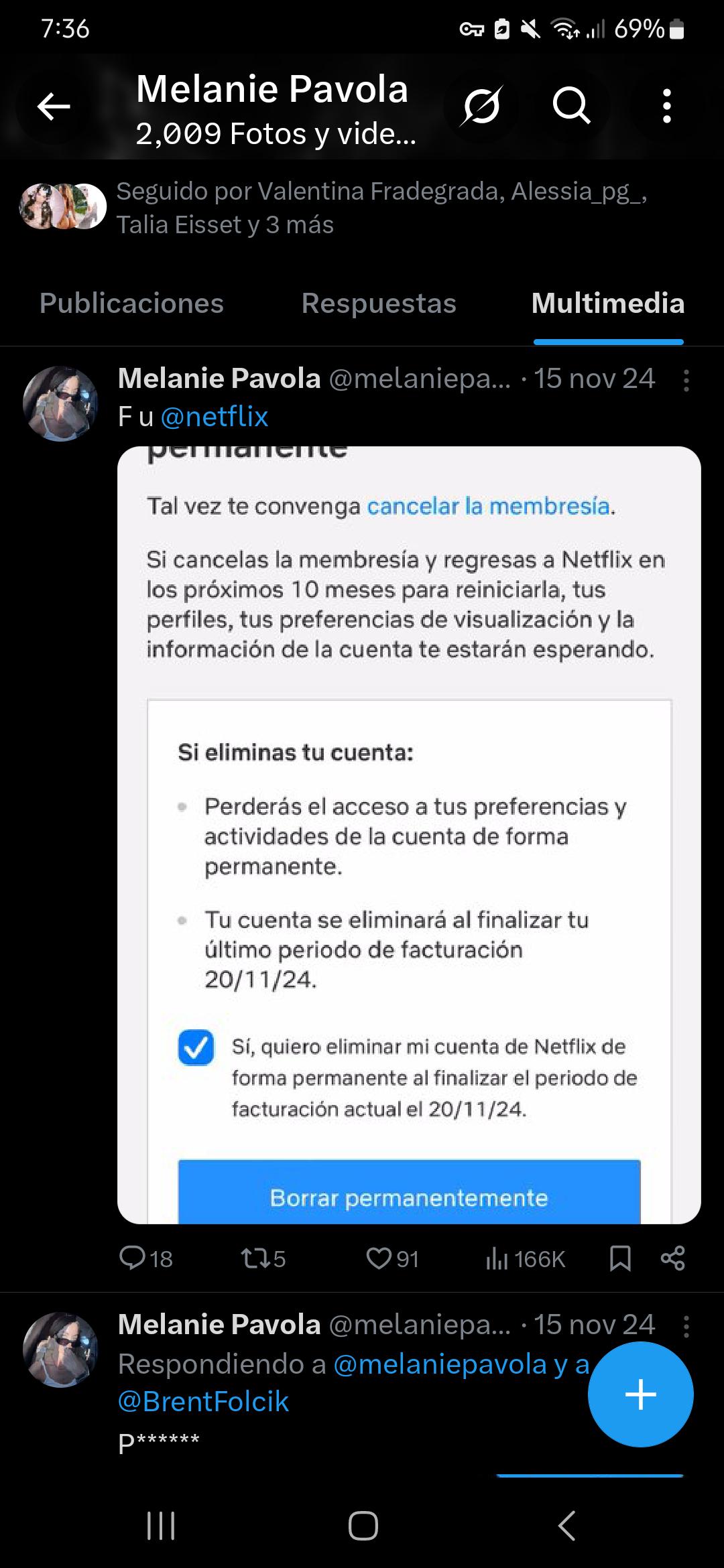Switch to the Publicaciones tab

click(131, 304)
